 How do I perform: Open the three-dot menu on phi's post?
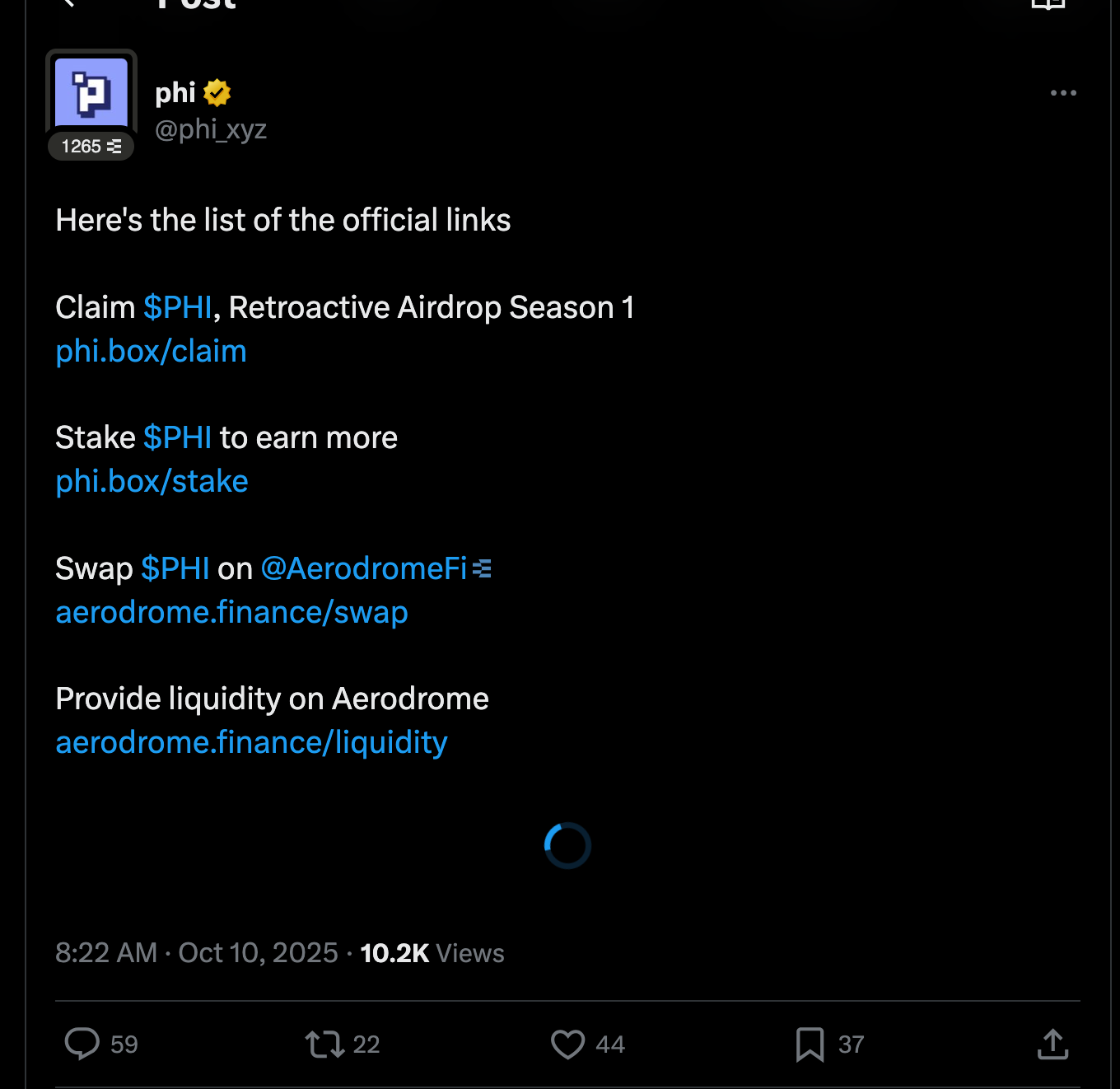(1063, 93)
